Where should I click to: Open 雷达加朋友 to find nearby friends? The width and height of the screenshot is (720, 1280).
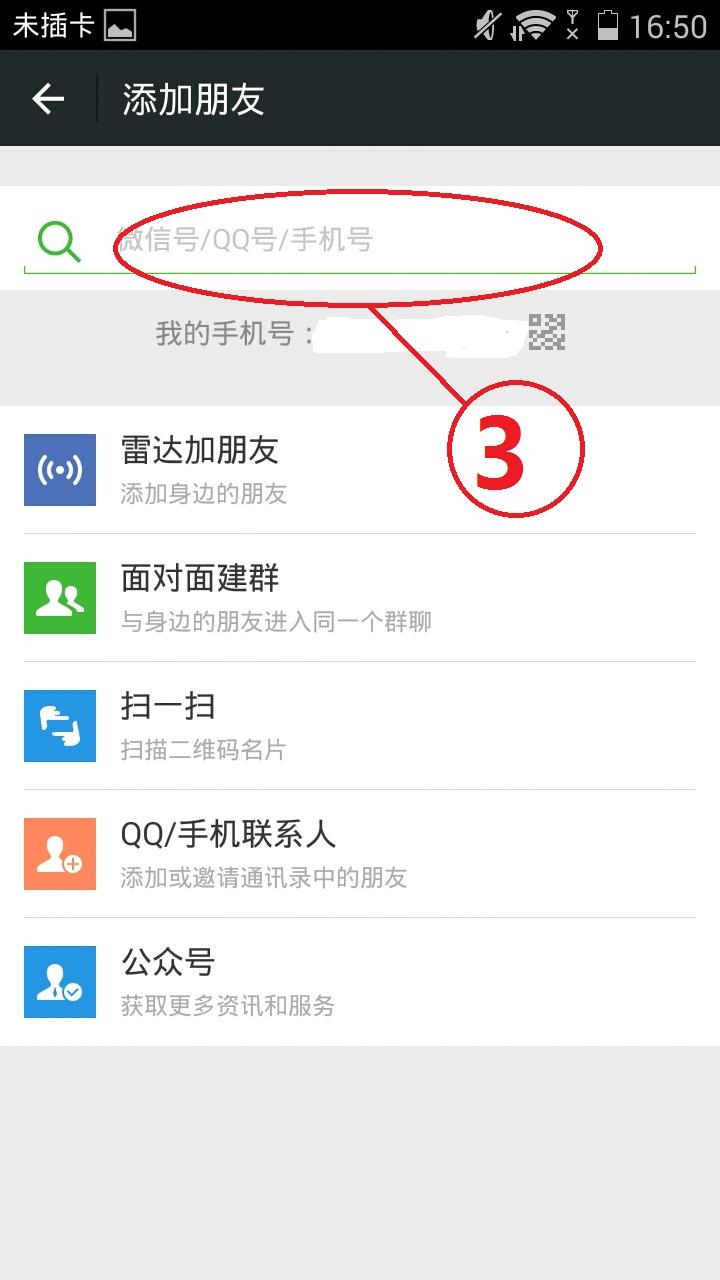360,469
